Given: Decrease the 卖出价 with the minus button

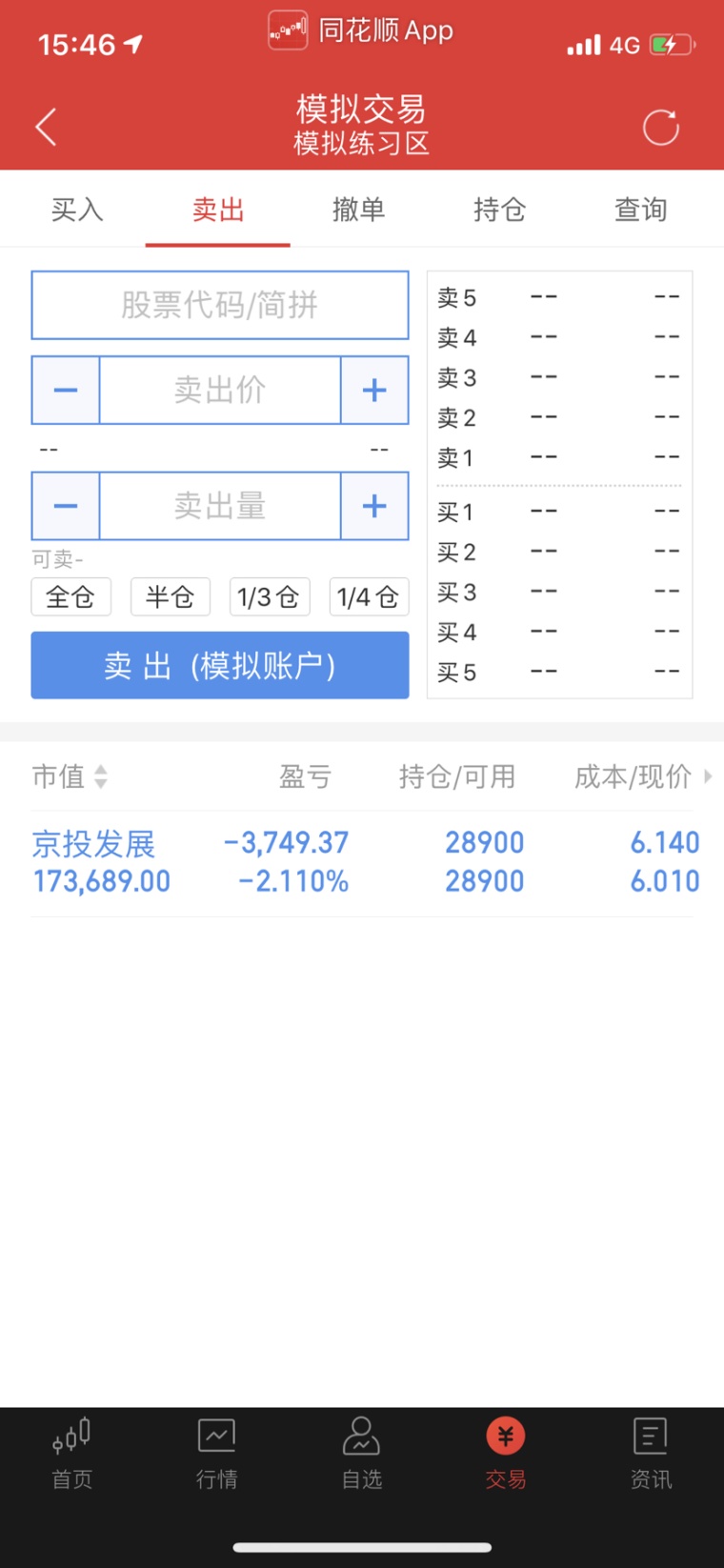Looking at the screenshot, I should click(66, 390).
